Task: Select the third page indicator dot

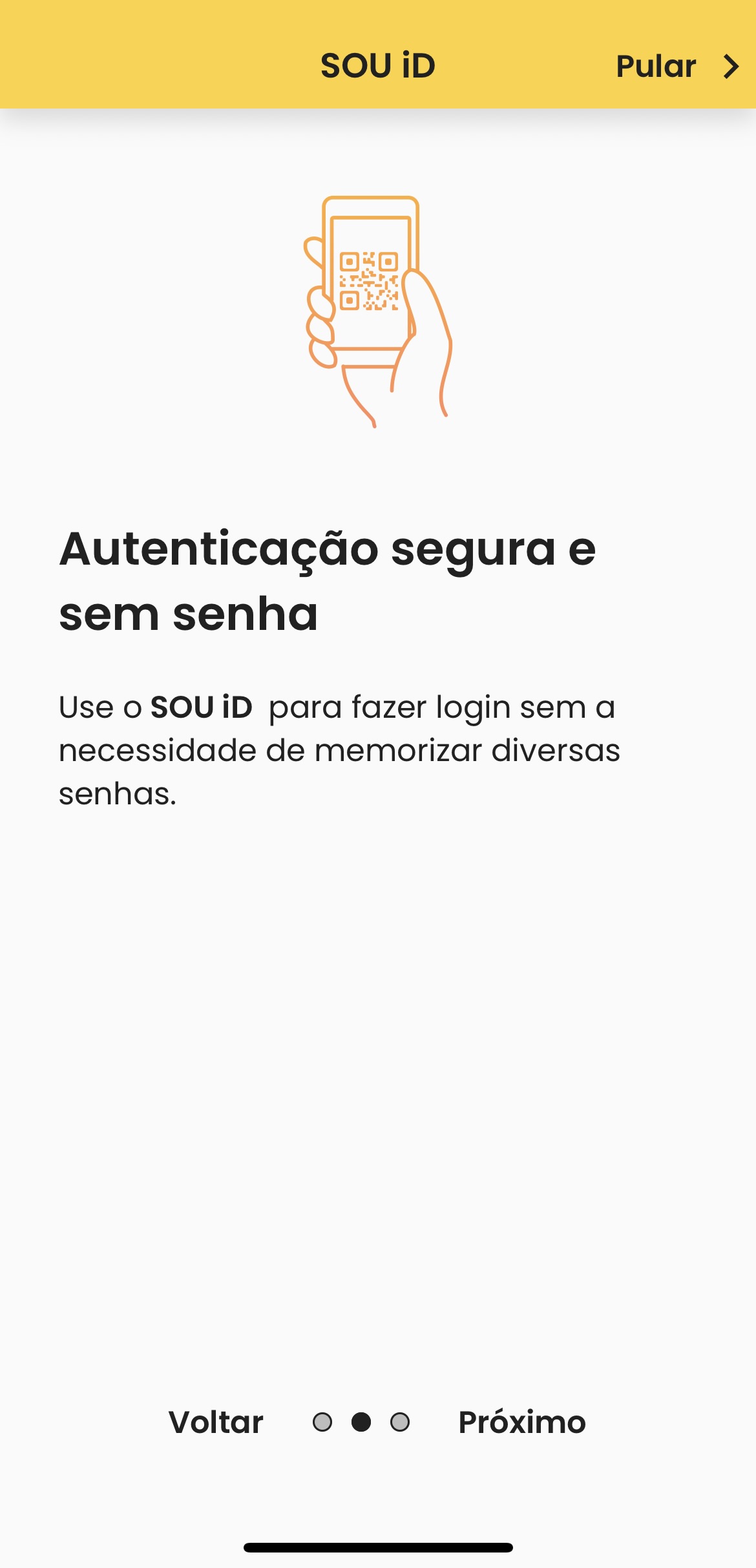Action: pos(400,1422)
